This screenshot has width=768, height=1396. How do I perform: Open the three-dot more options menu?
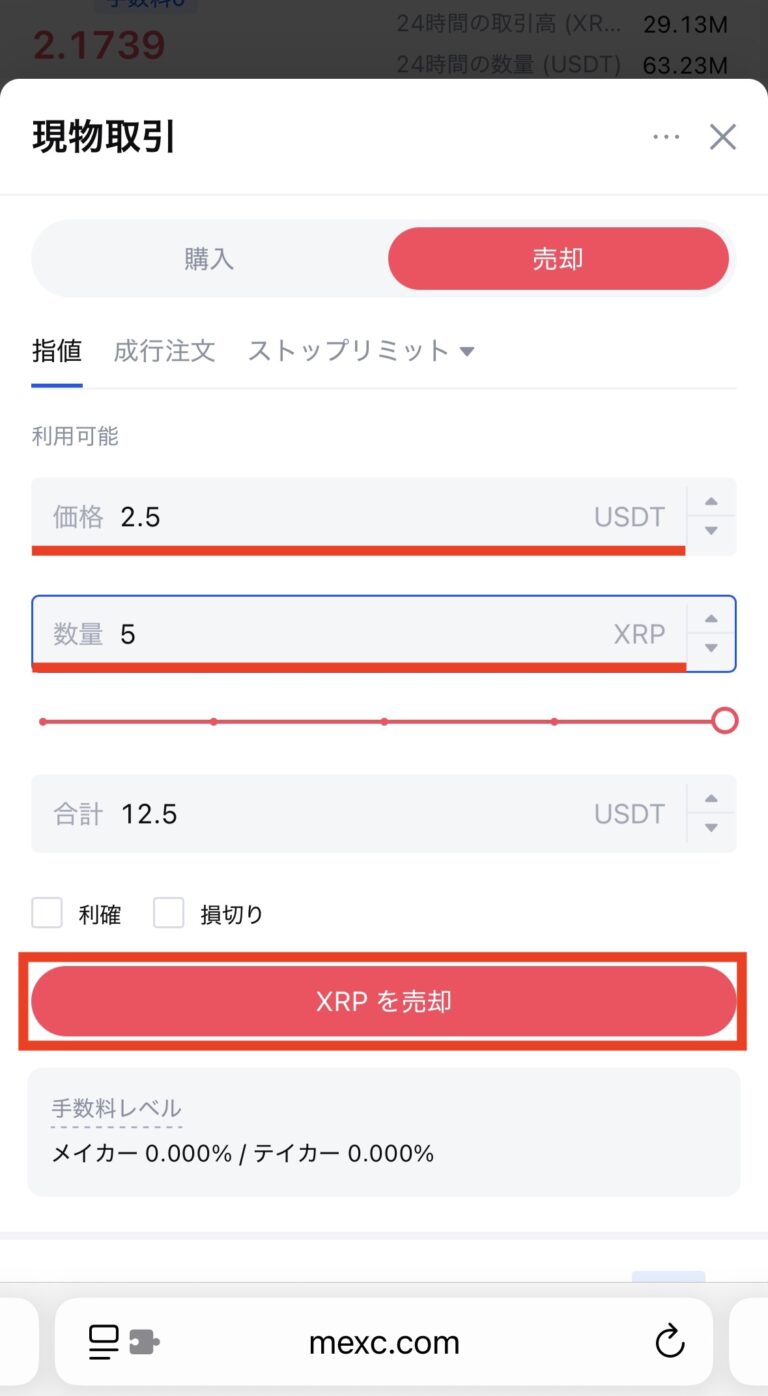pos(666,137)
